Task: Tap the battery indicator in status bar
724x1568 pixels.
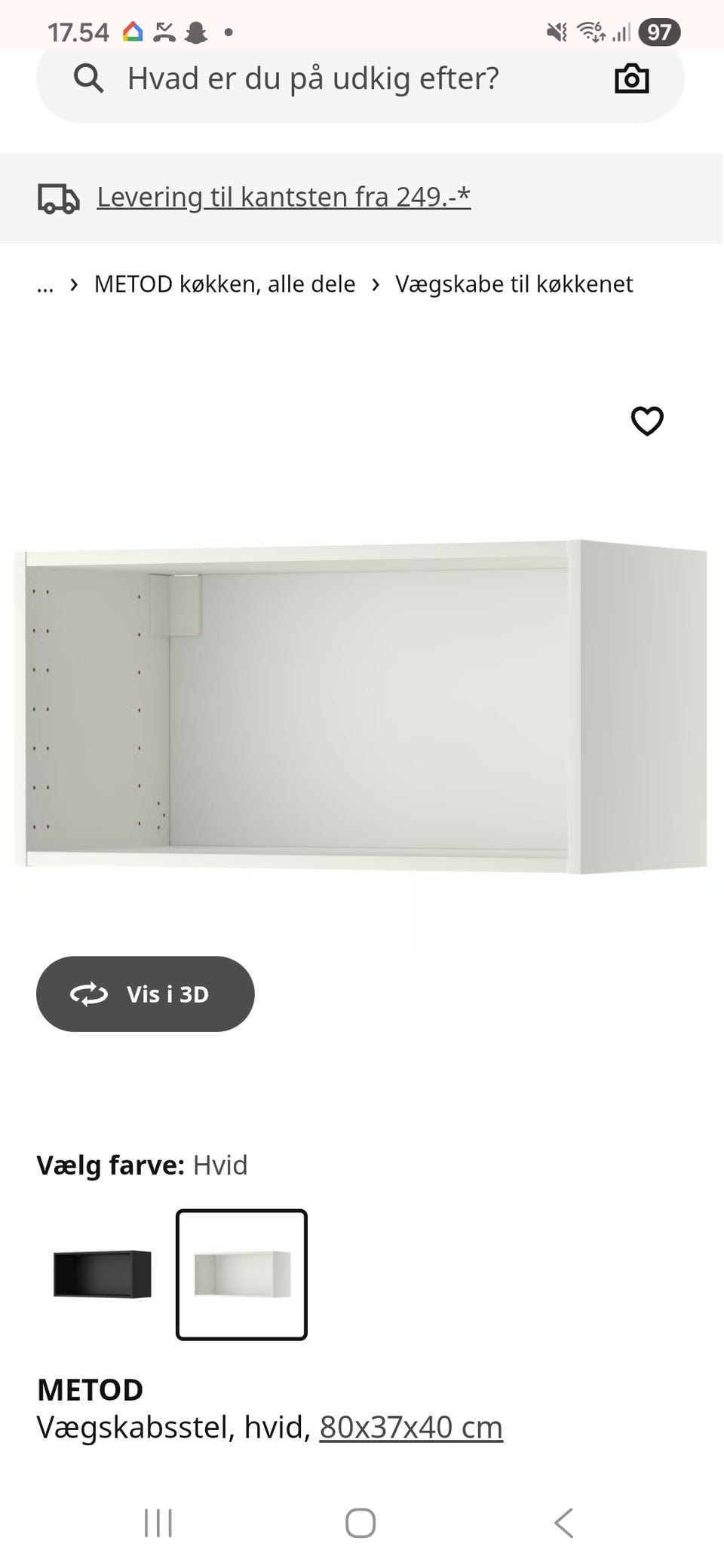Action: [659, 32]
